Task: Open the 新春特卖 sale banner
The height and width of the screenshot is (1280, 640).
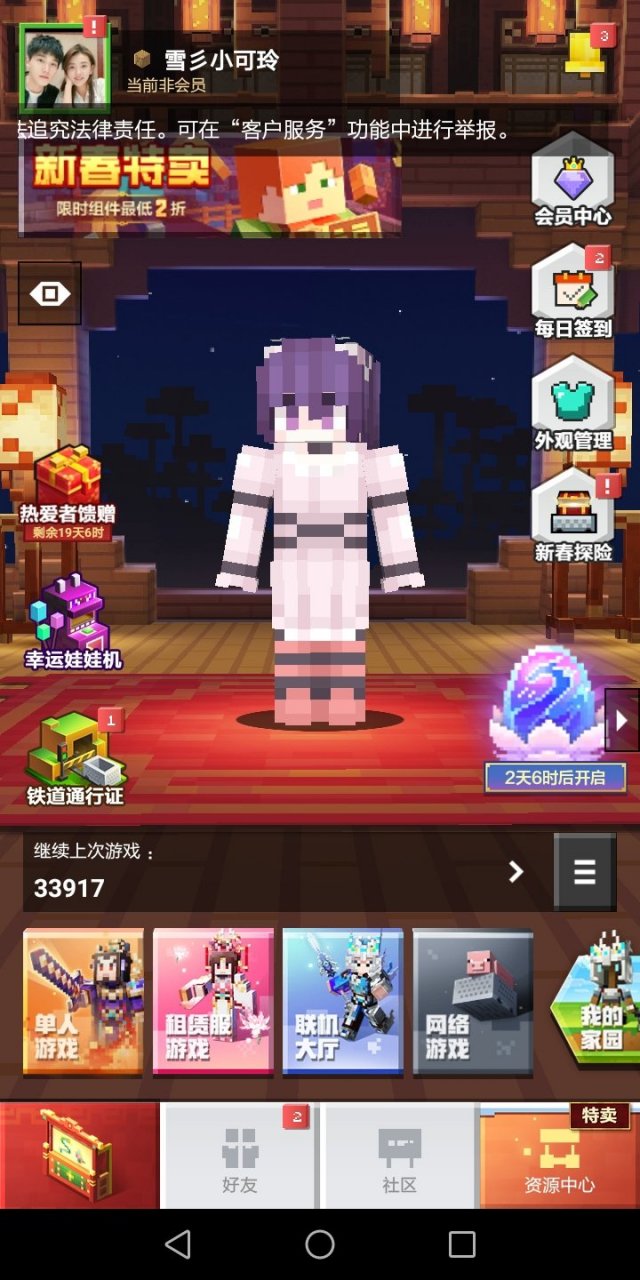Action: [210, 188]
